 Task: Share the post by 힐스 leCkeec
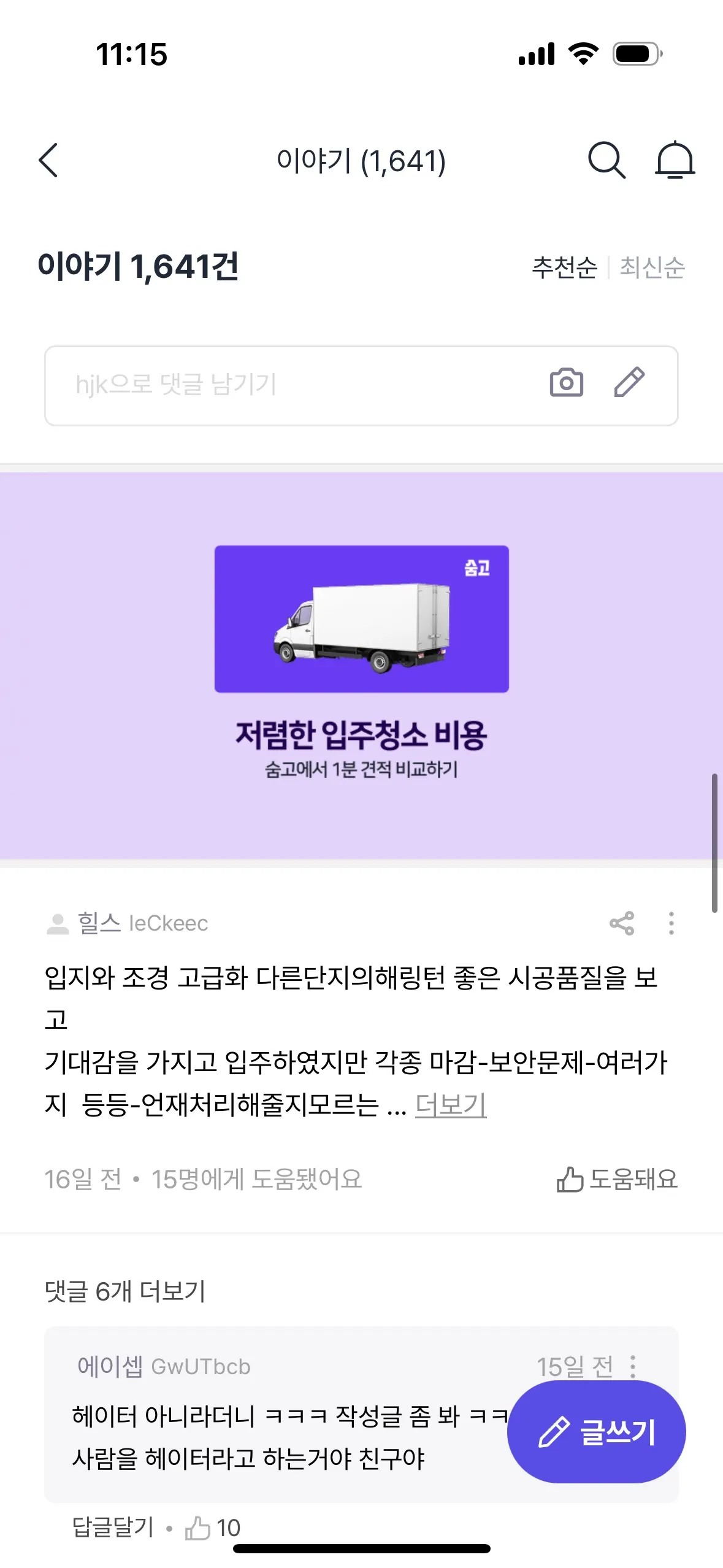pyautogui.click(x=621, y=923)
